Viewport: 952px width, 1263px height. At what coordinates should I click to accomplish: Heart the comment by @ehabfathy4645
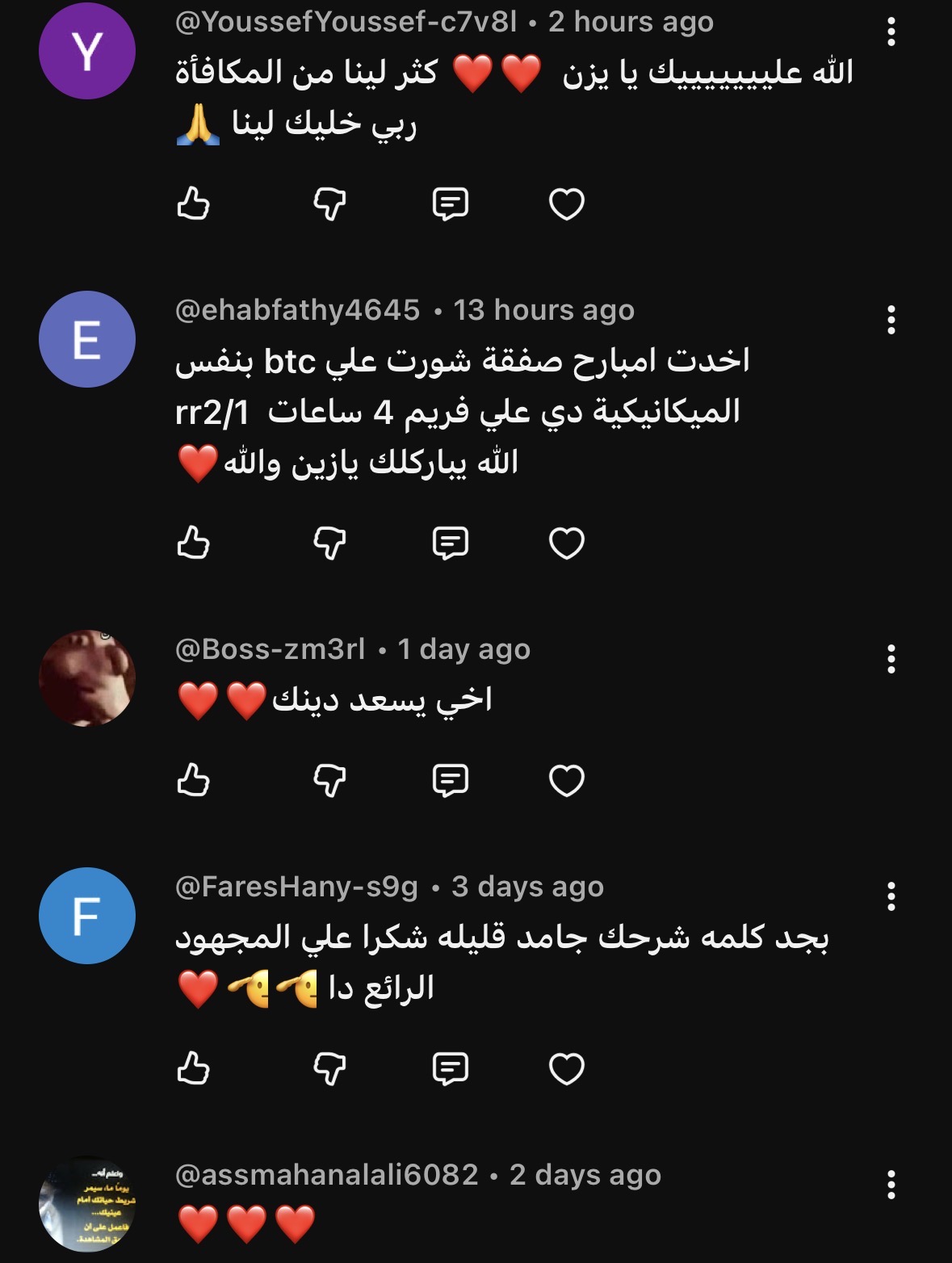[566, 543]
